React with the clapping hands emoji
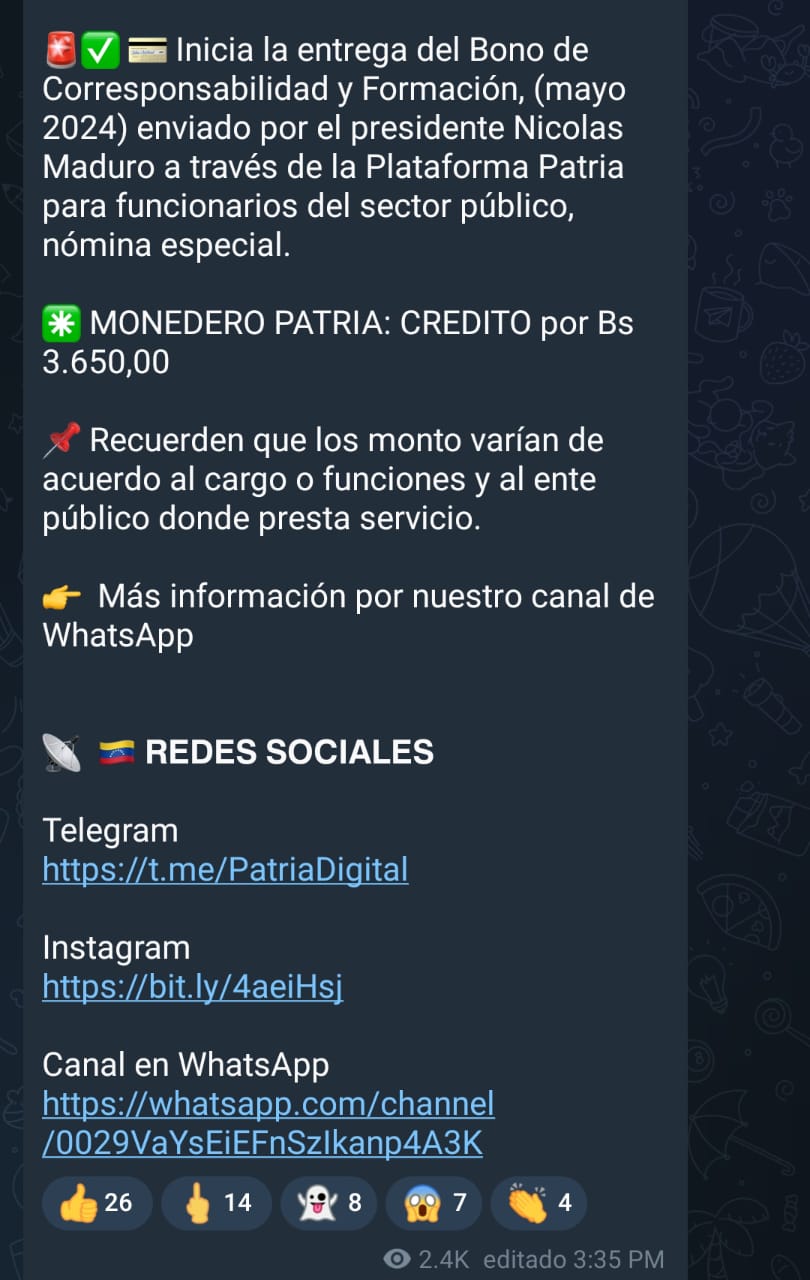Screen dimensions: 810x1280 coord(539,1202)
